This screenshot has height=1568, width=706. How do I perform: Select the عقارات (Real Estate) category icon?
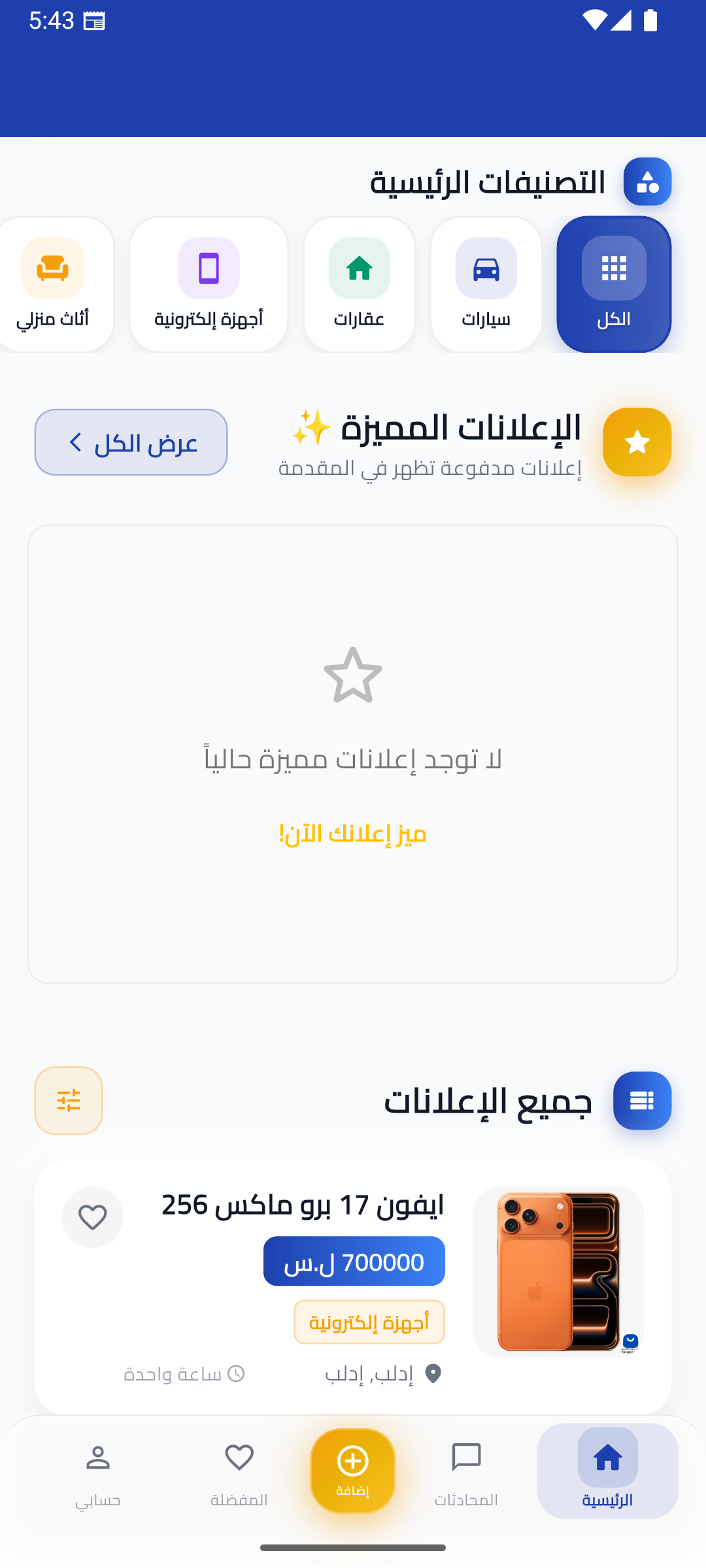click(358, 268)
